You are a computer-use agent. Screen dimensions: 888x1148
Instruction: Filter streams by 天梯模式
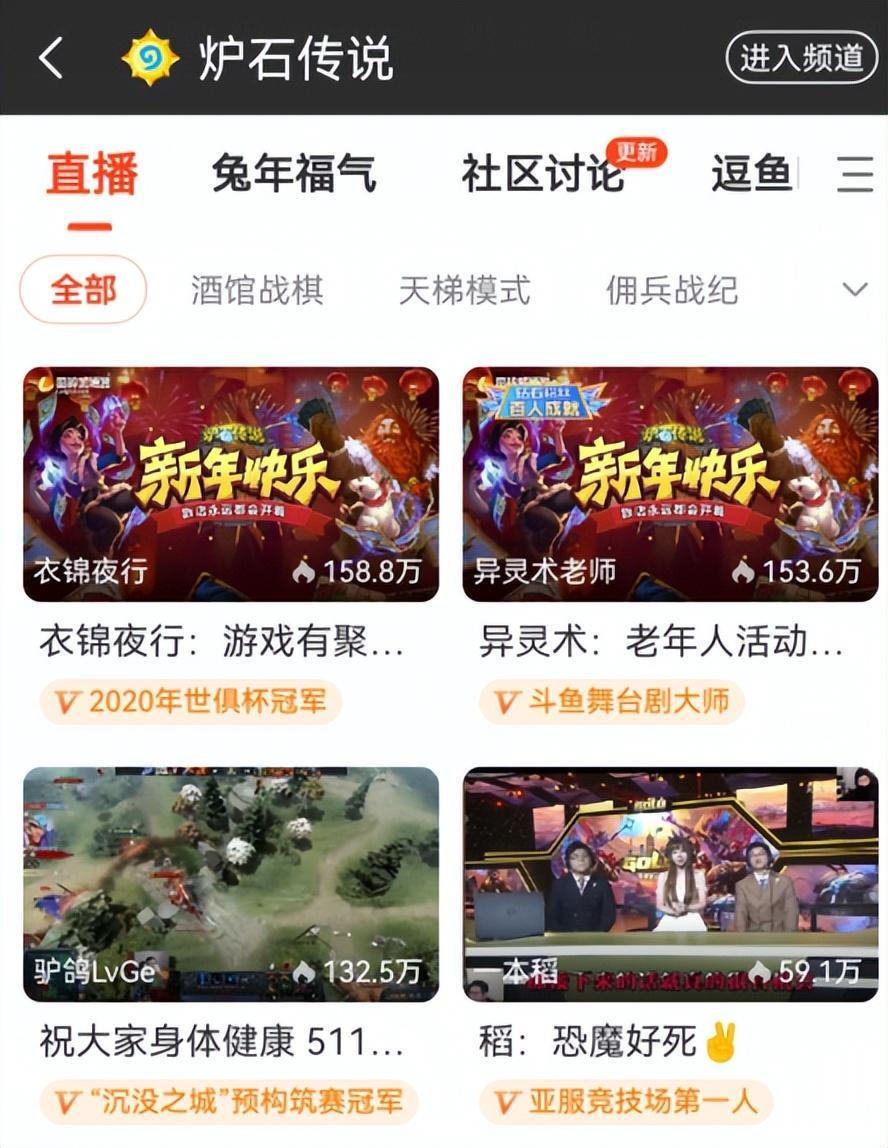(x=464, y=291)
